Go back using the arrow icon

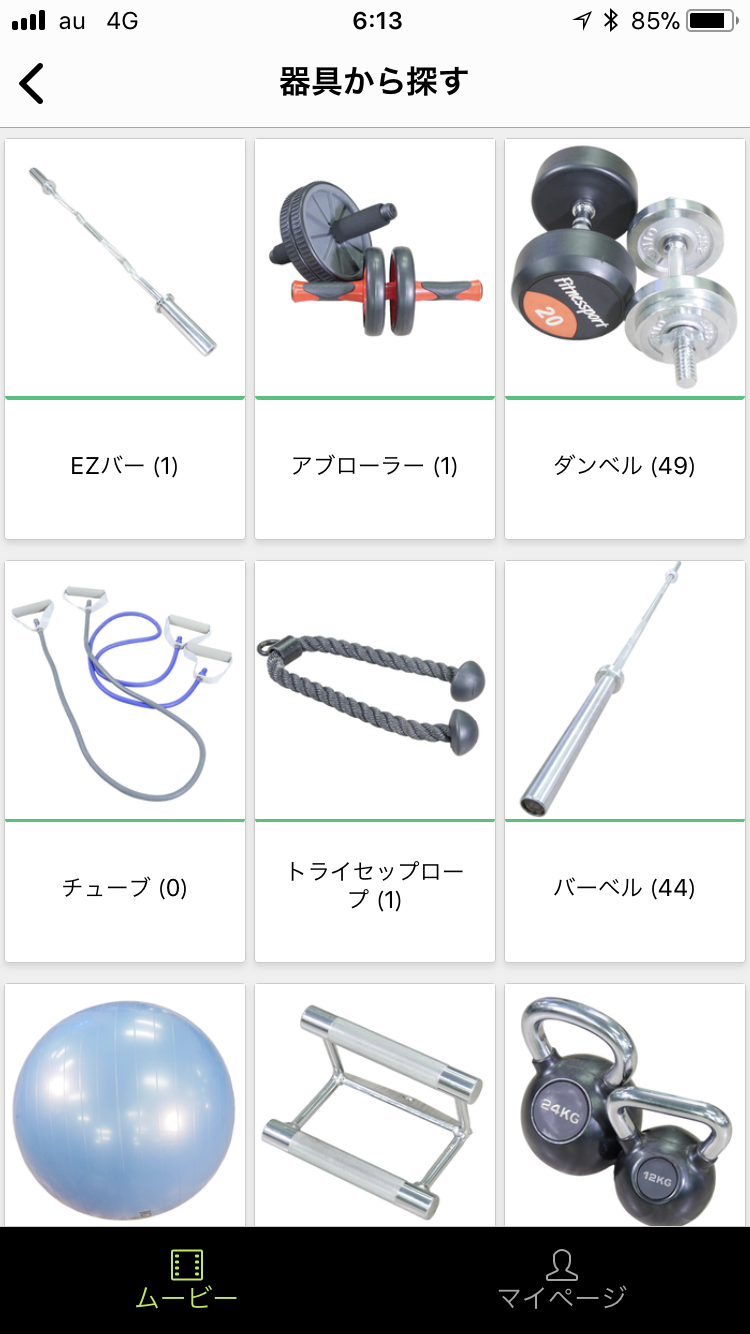pos(32,83)
